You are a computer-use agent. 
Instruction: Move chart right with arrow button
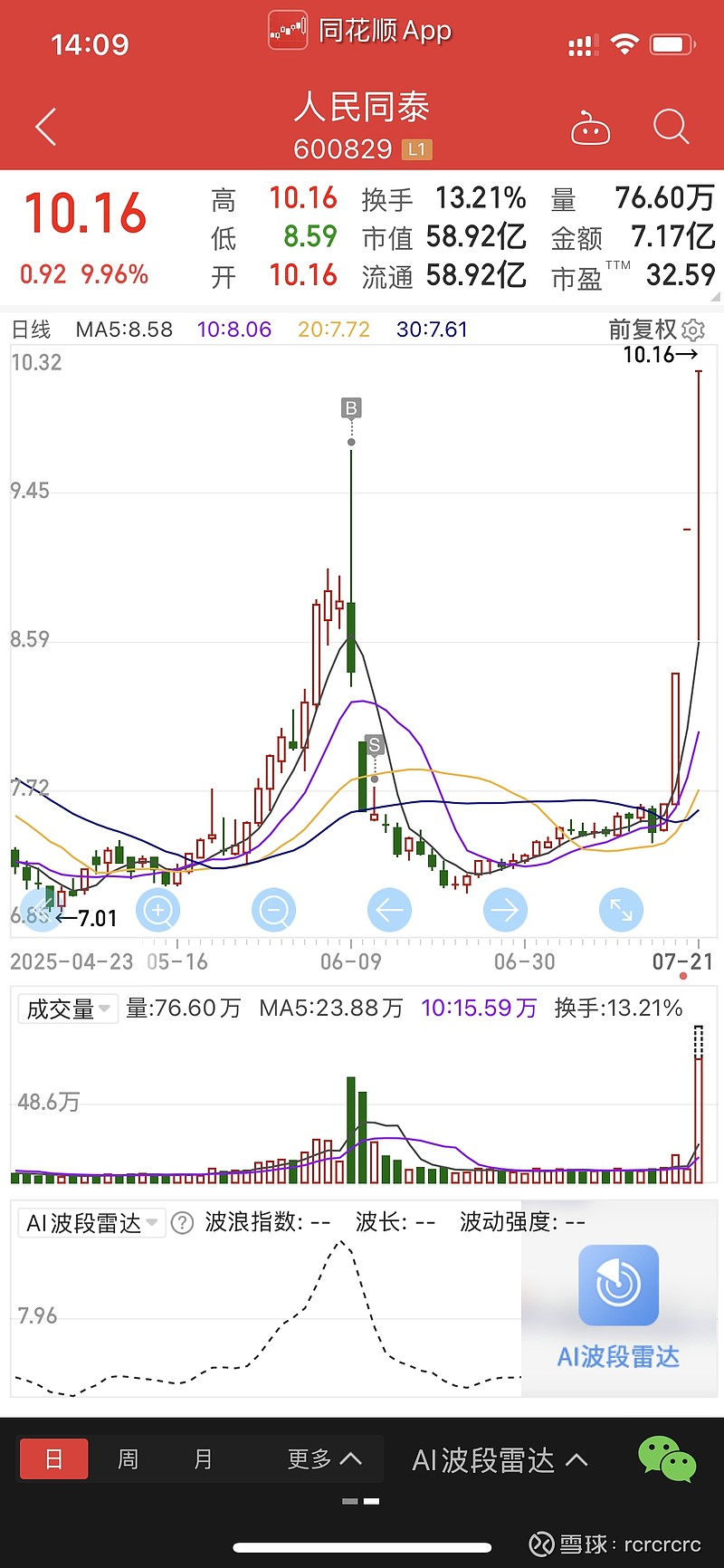pos(505,910)
